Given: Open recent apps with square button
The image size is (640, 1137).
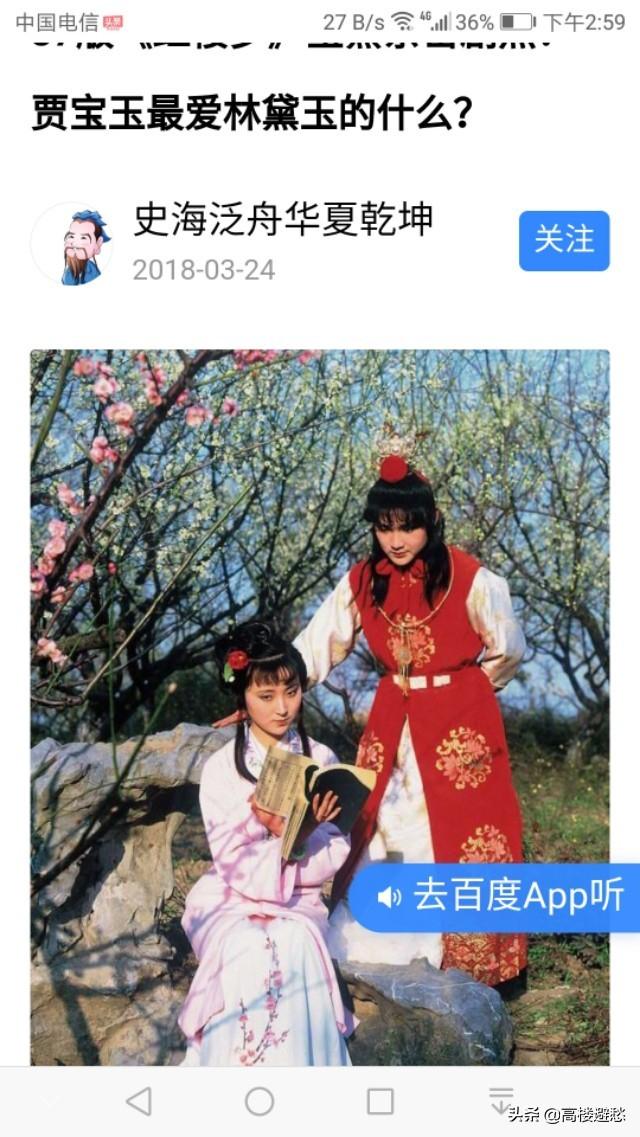Looking at the screenshot, I should point(380,1101).
